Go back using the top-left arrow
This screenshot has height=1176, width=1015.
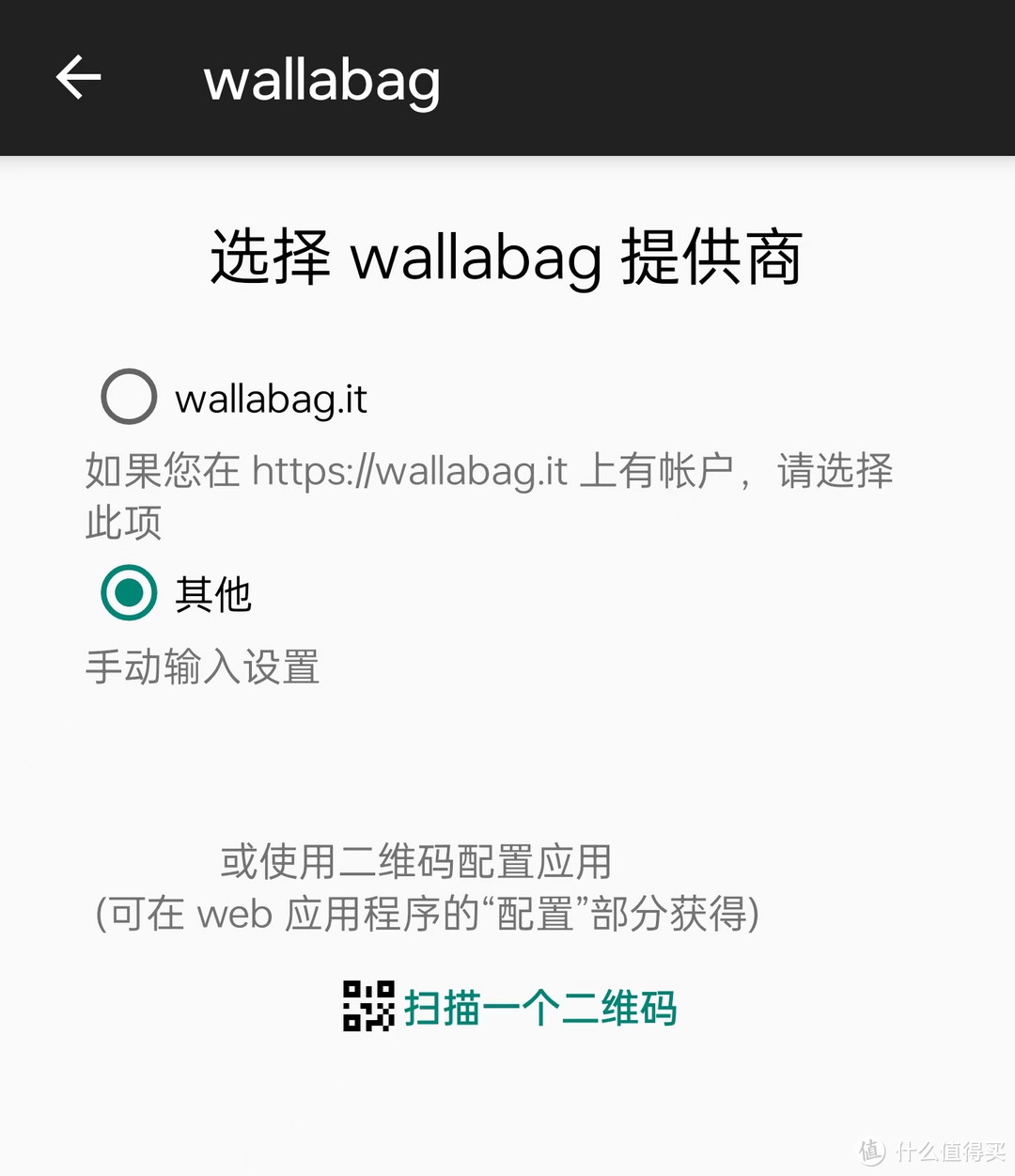pos(78,77)
